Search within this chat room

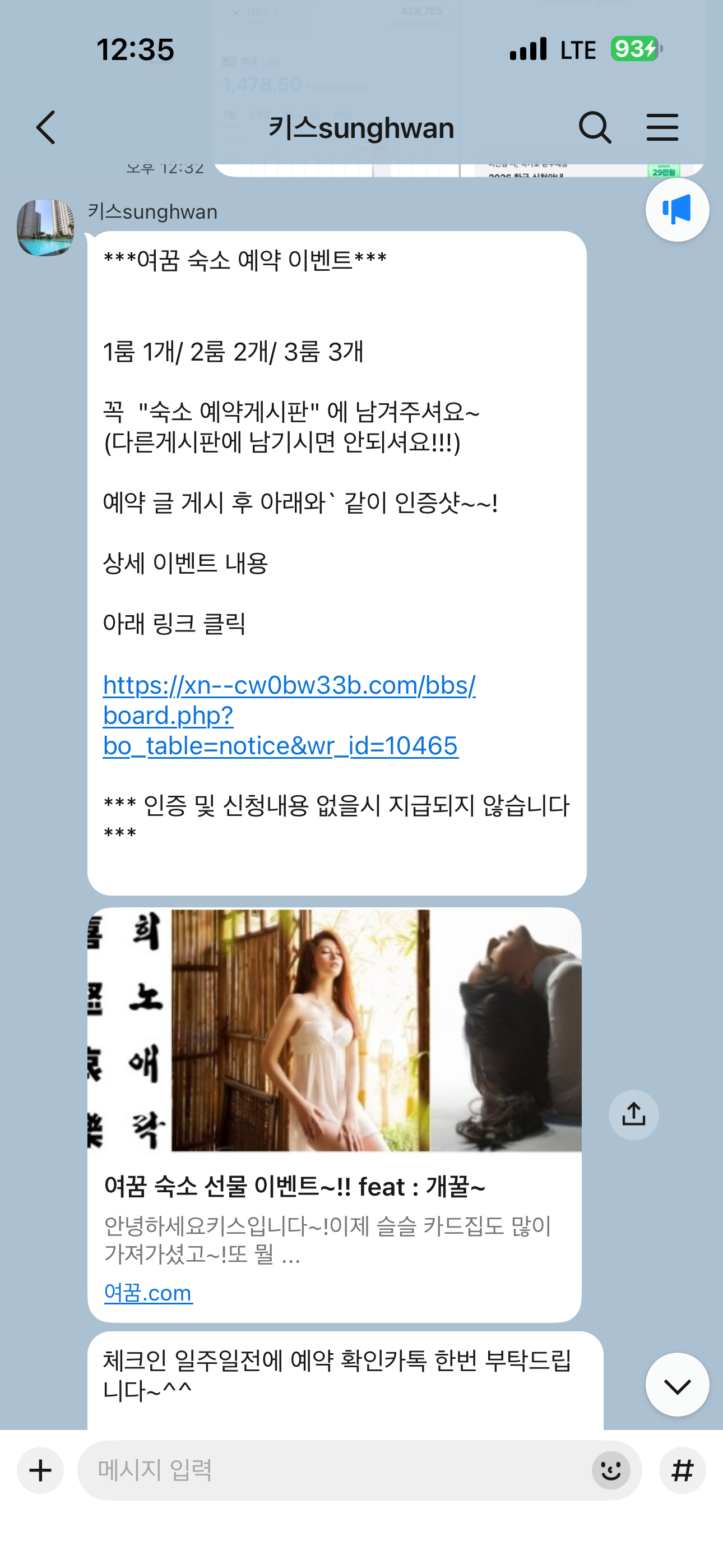pyautogui.click(x=594, y=128)
